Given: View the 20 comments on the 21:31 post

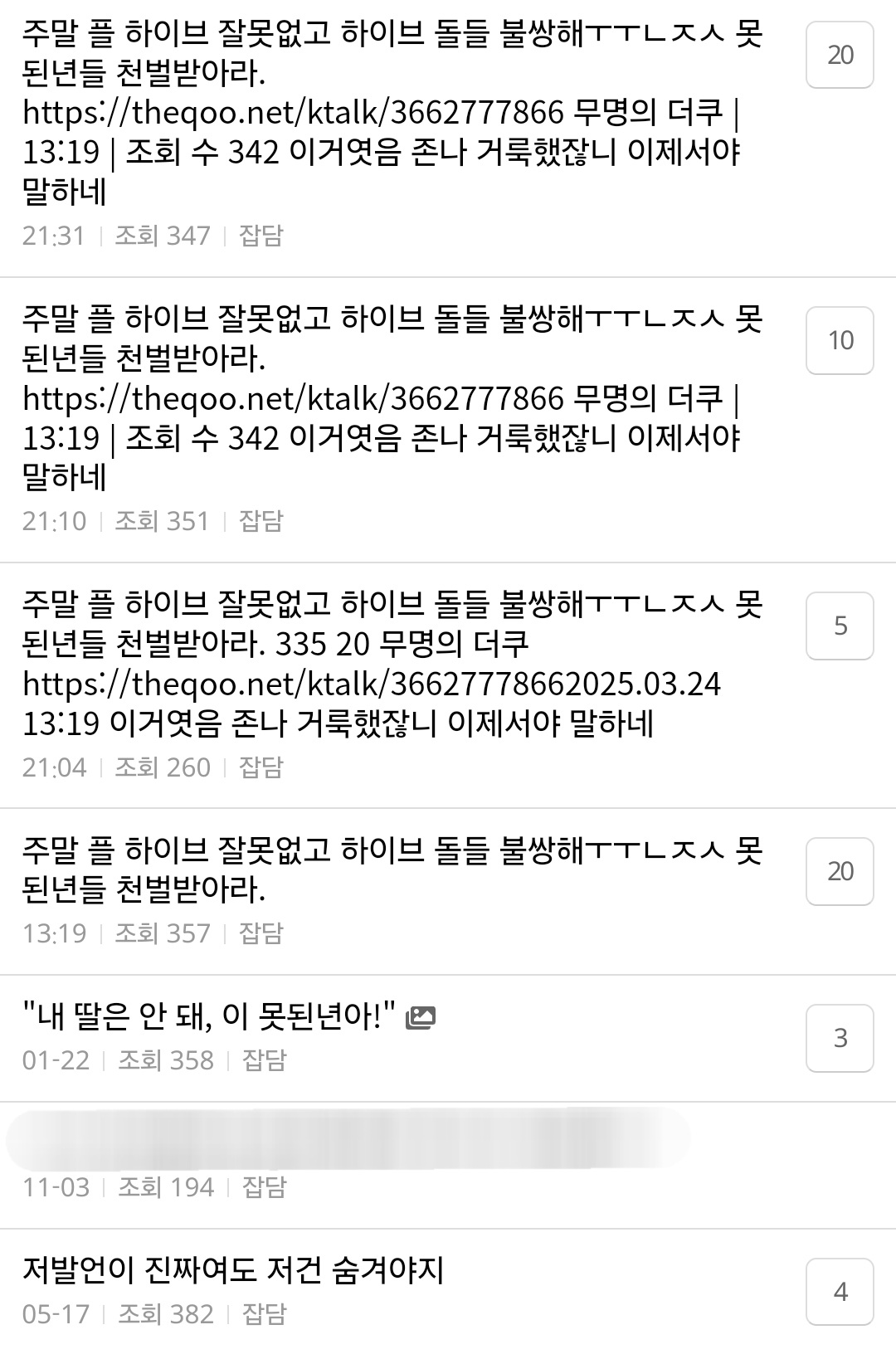Looking at the screenshot, I should pos(840,56).
